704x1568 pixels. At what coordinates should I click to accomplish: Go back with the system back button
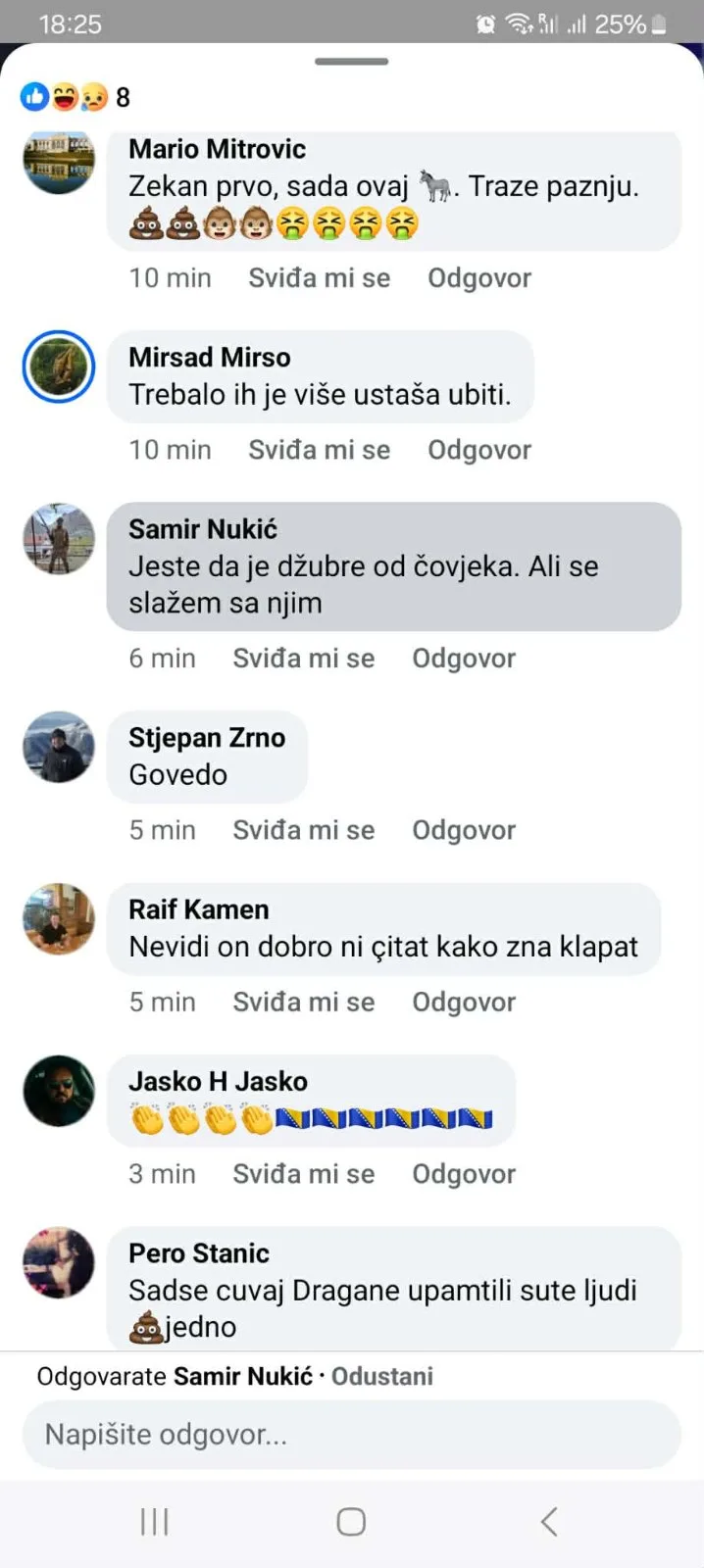pos(549,1521)
